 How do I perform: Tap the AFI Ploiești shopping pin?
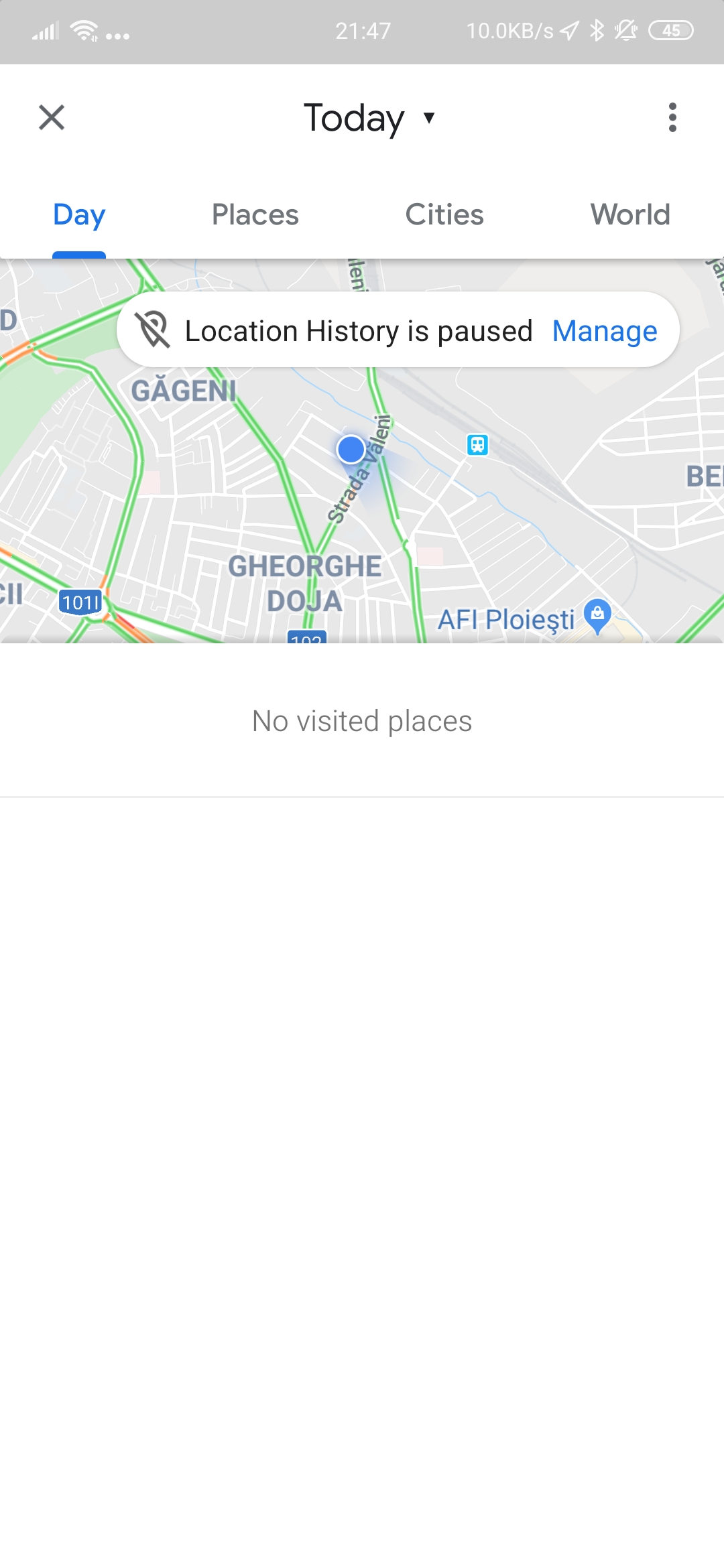[597, 614]
